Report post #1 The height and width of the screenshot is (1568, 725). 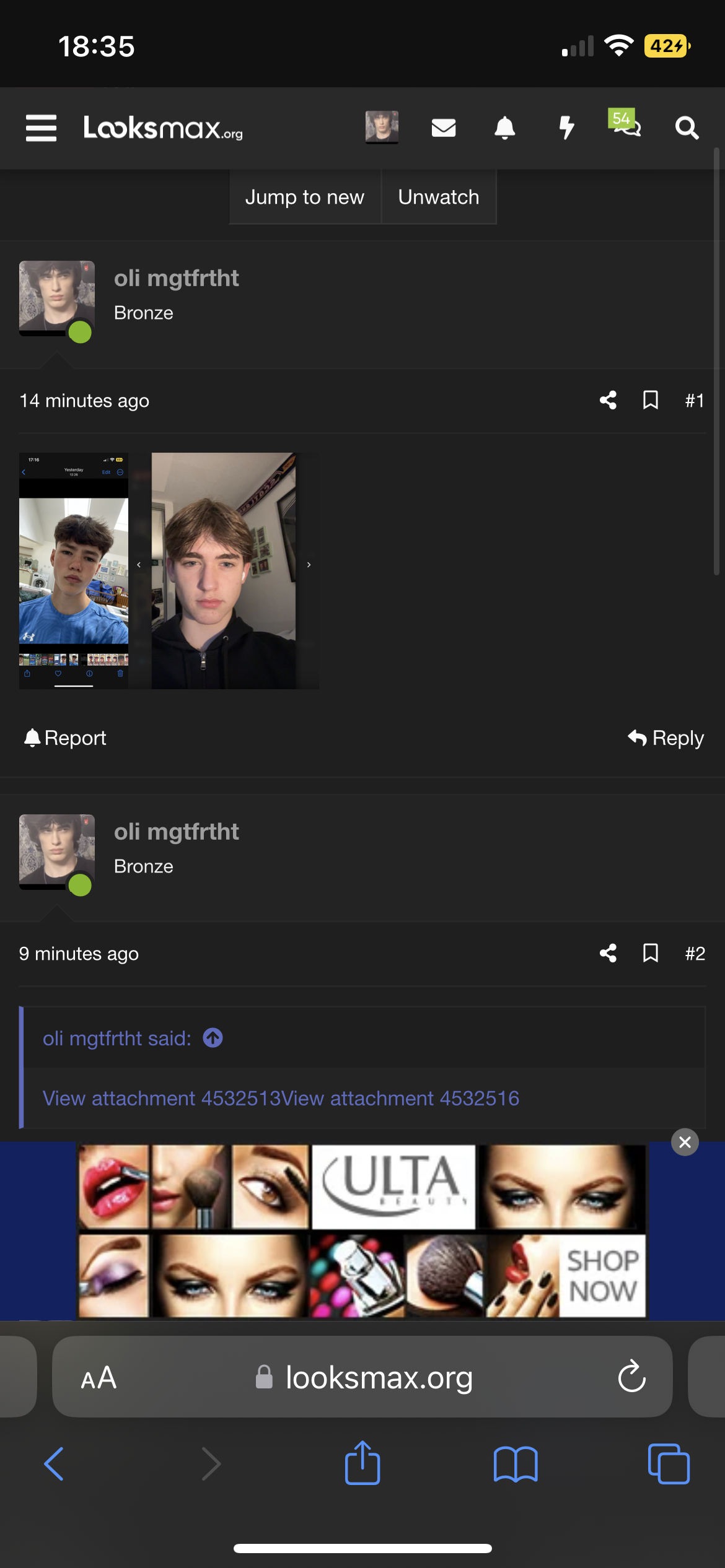tap(66, 738)
